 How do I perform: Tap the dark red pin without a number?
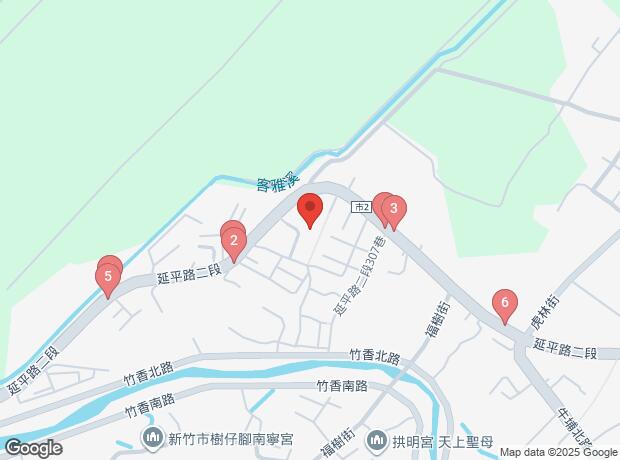[x=310, y=209]
